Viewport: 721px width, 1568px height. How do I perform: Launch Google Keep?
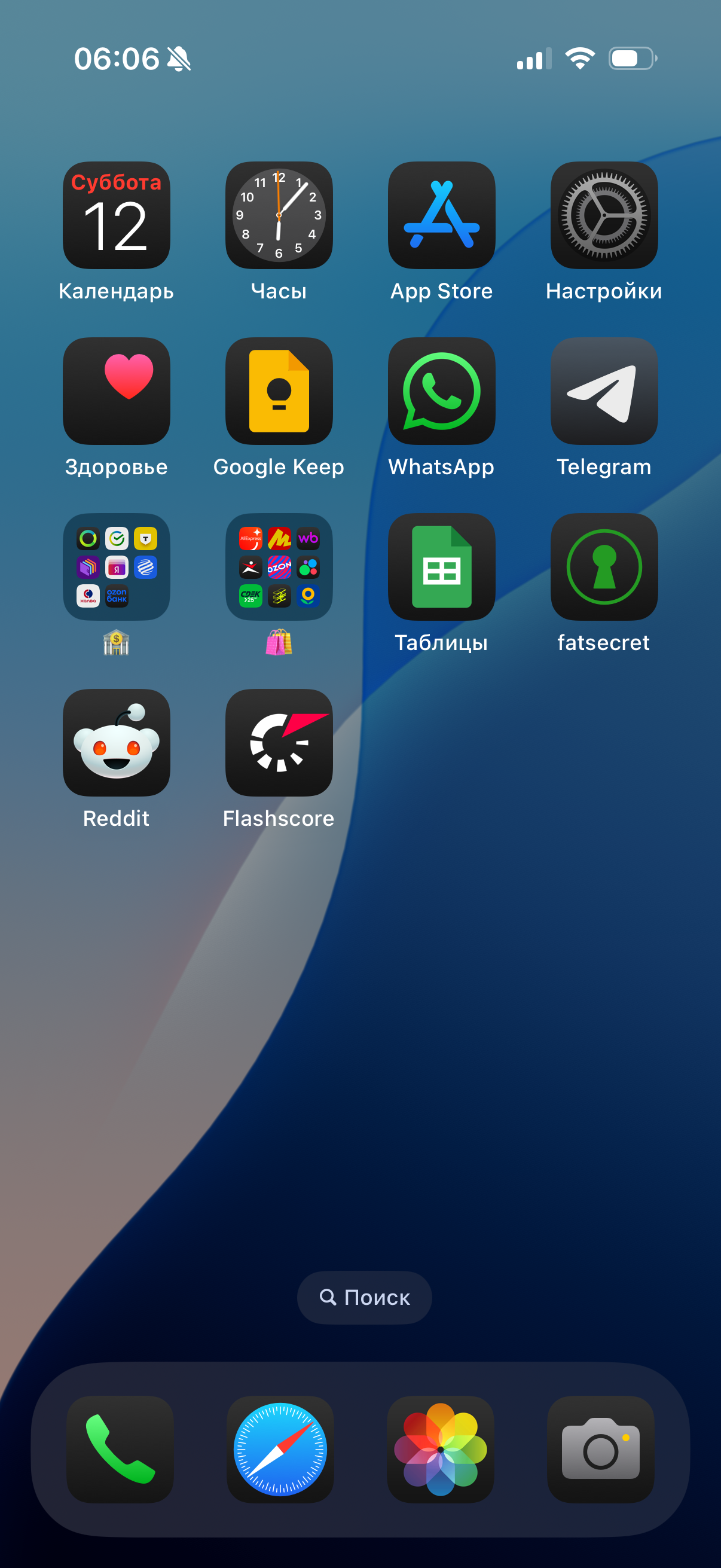[x=279, y=391]
